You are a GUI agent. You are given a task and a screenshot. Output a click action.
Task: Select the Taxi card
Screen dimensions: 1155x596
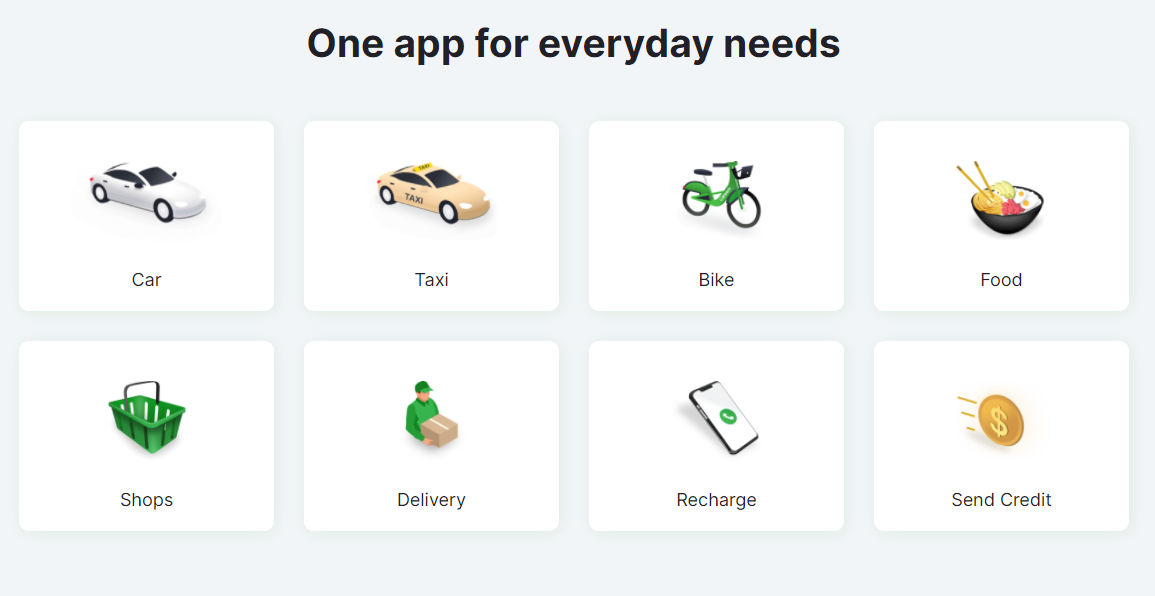(x=431, y=216)
